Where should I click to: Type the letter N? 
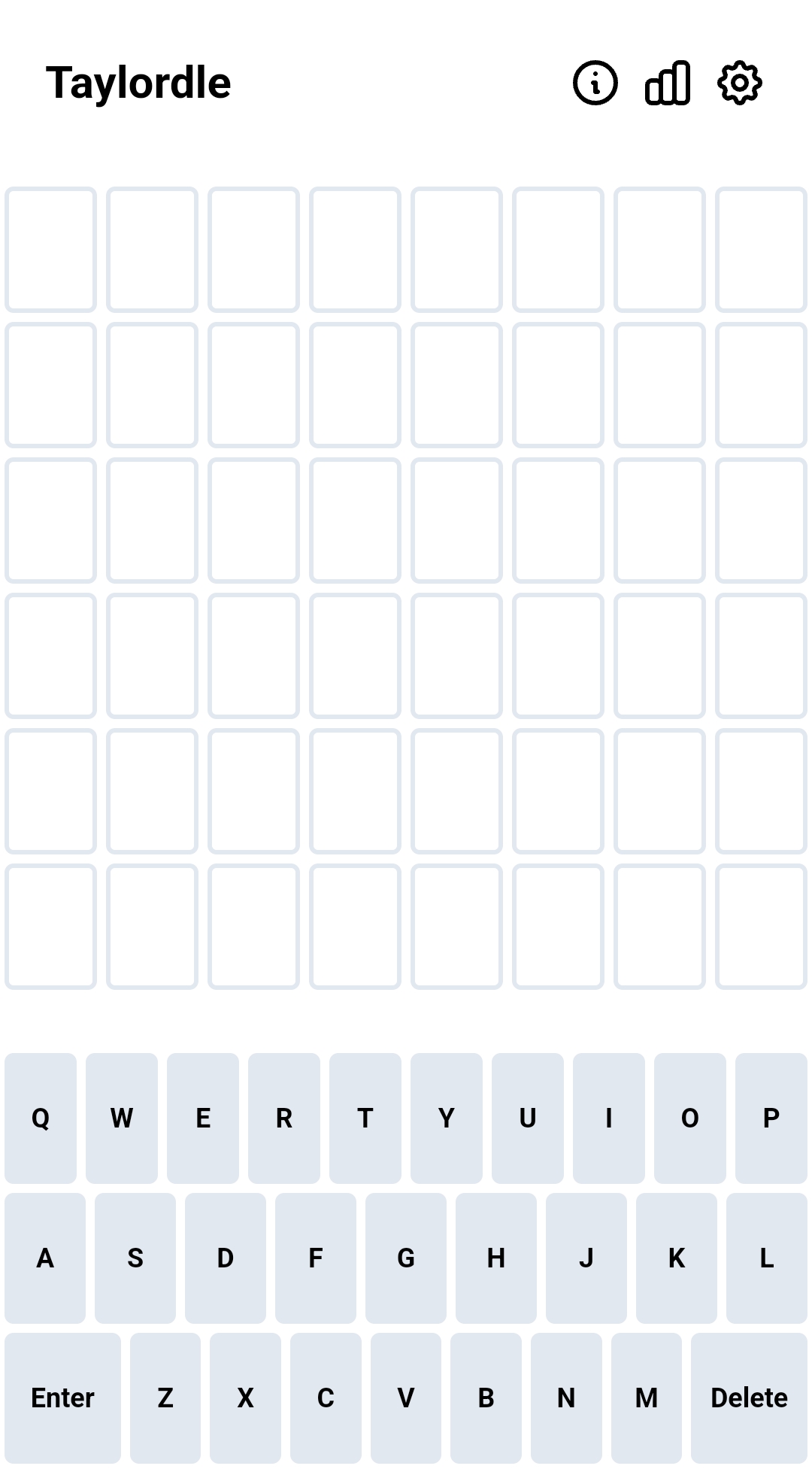[566, 1398]
